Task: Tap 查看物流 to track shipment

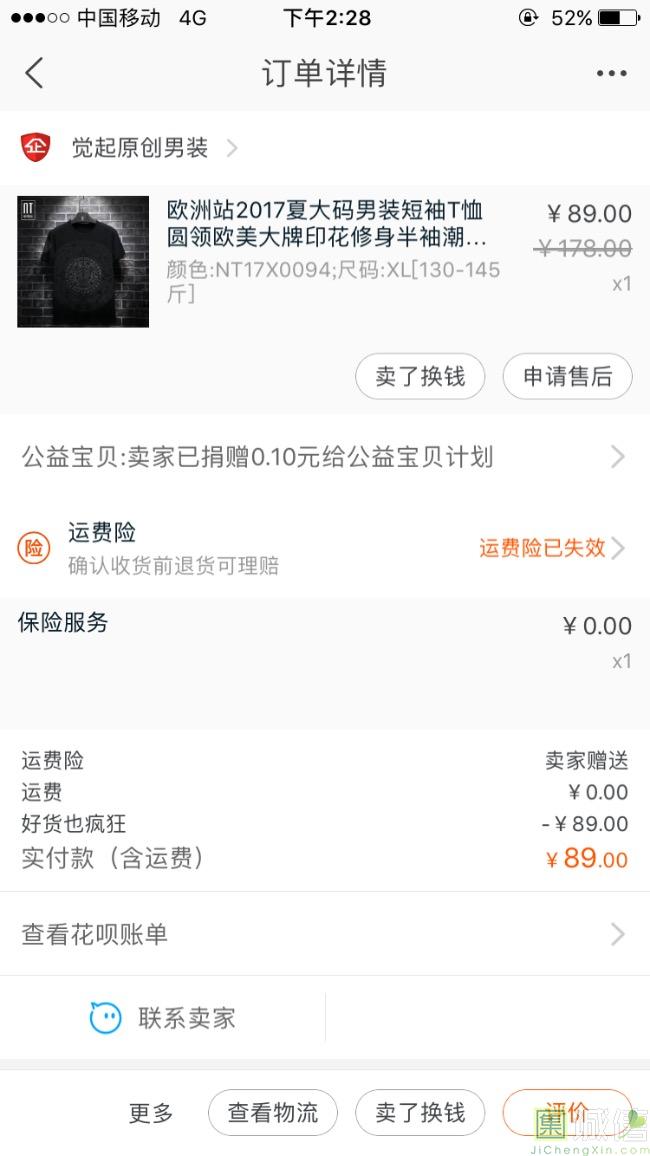Action: tap(273, 1113)
